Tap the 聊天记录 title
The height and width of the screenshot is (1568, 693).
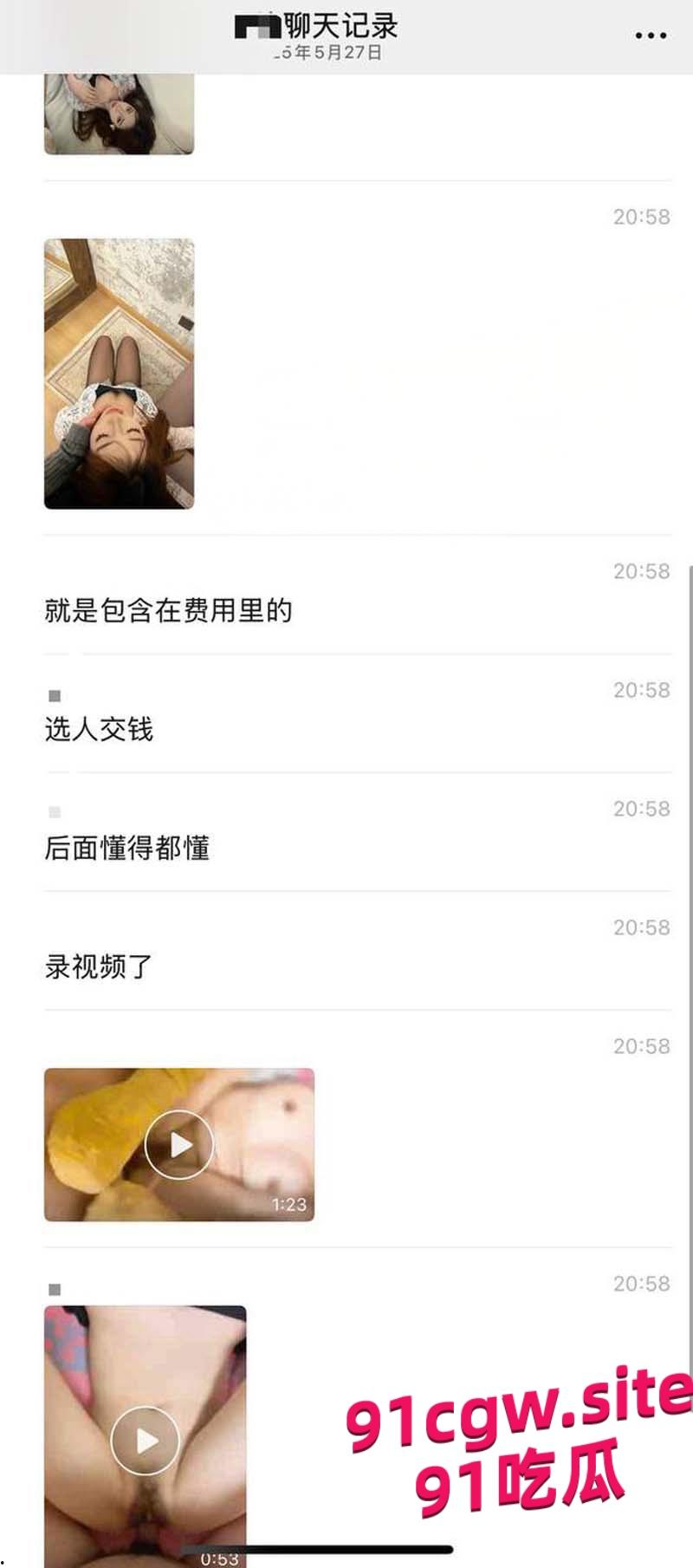(338, 26)
